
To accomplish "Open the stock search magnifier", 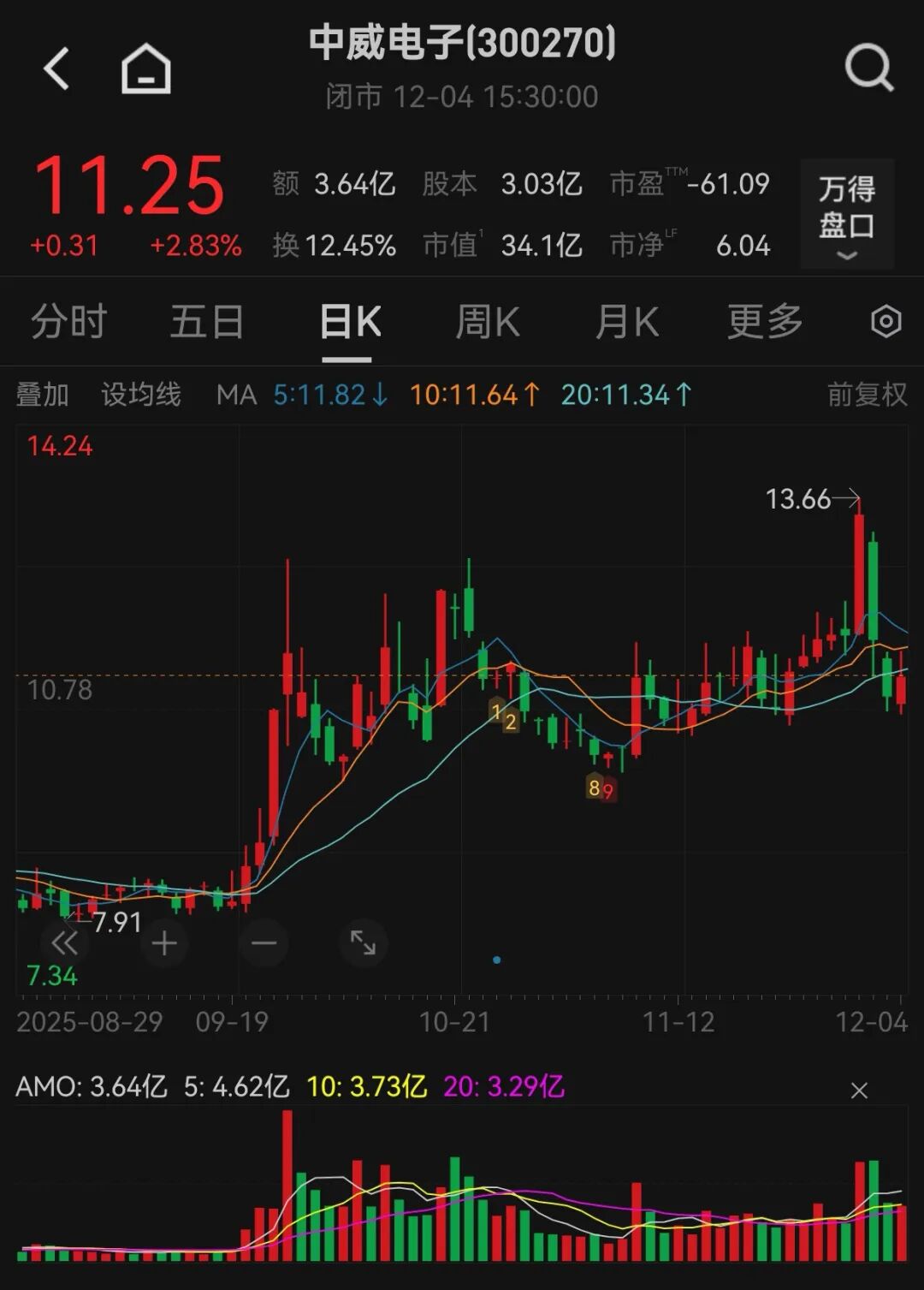I will coord(868,68).
